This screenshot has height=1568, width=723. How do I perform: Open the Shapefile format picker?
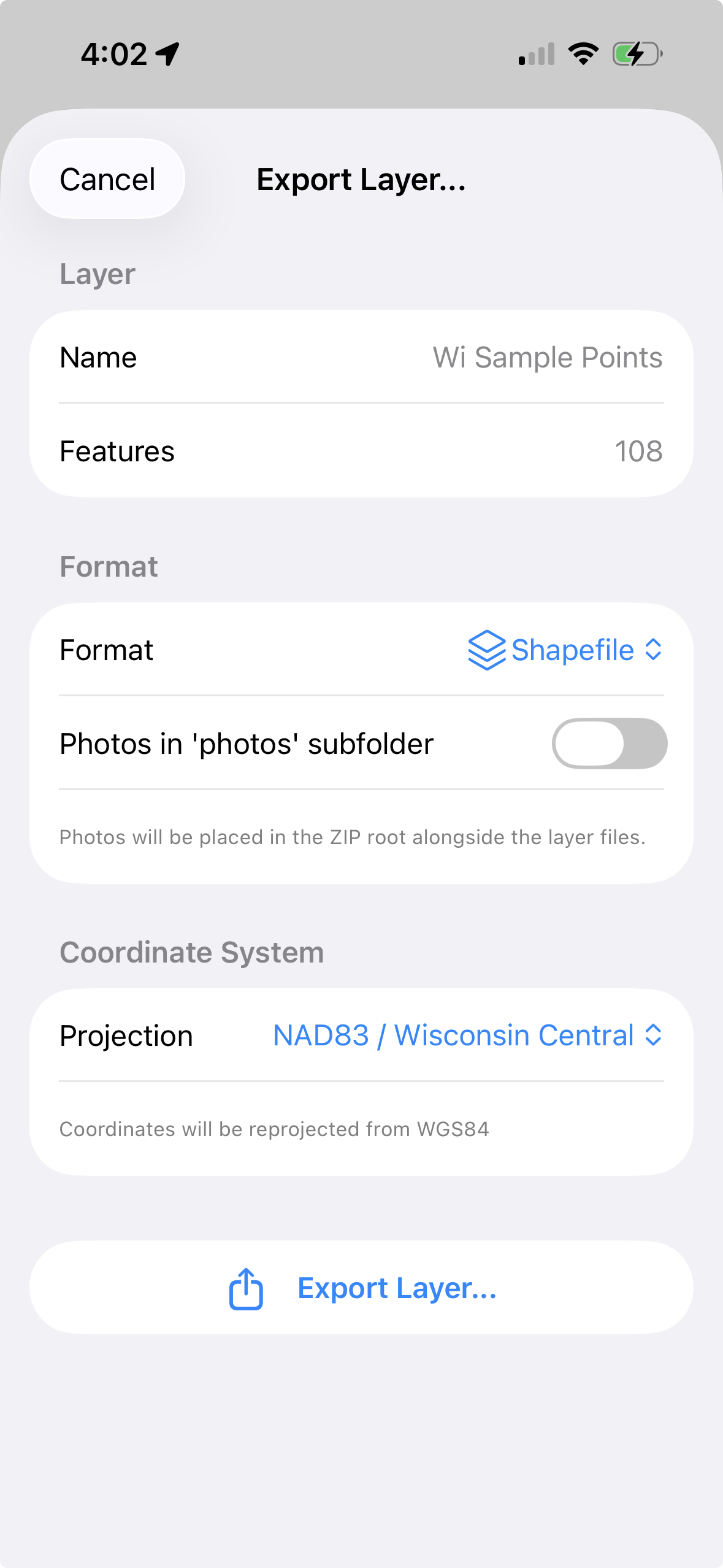pyautogui.click(x=565, y=650)
